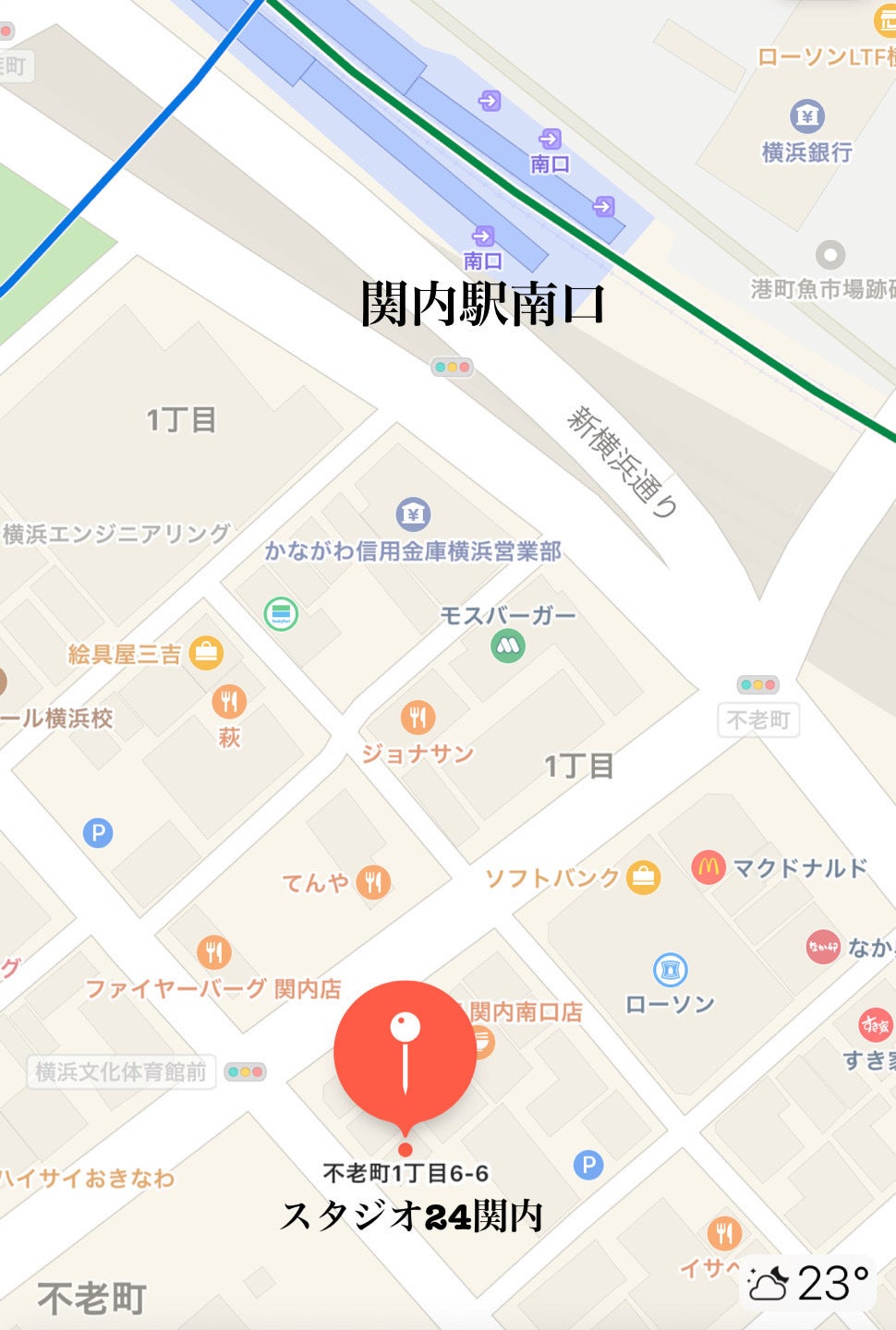Viewport: 896px width, 1330px height.
Task: Open ファイヤーバーグ 関内店 restaurant marker
Action: [213, 951]
